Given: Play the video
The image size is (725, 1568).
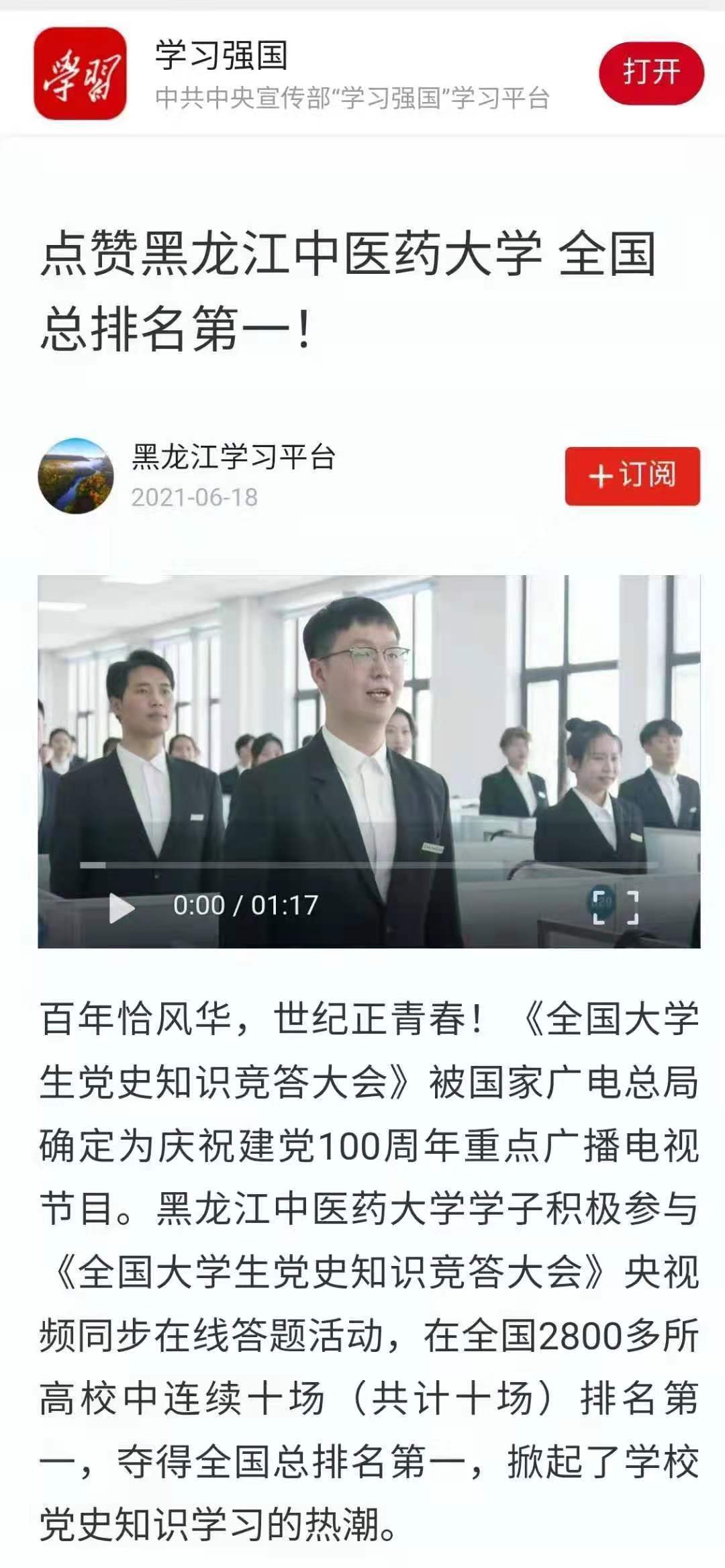Looking at the screenshot, I should pyautogui.click(x=122, y=908).
